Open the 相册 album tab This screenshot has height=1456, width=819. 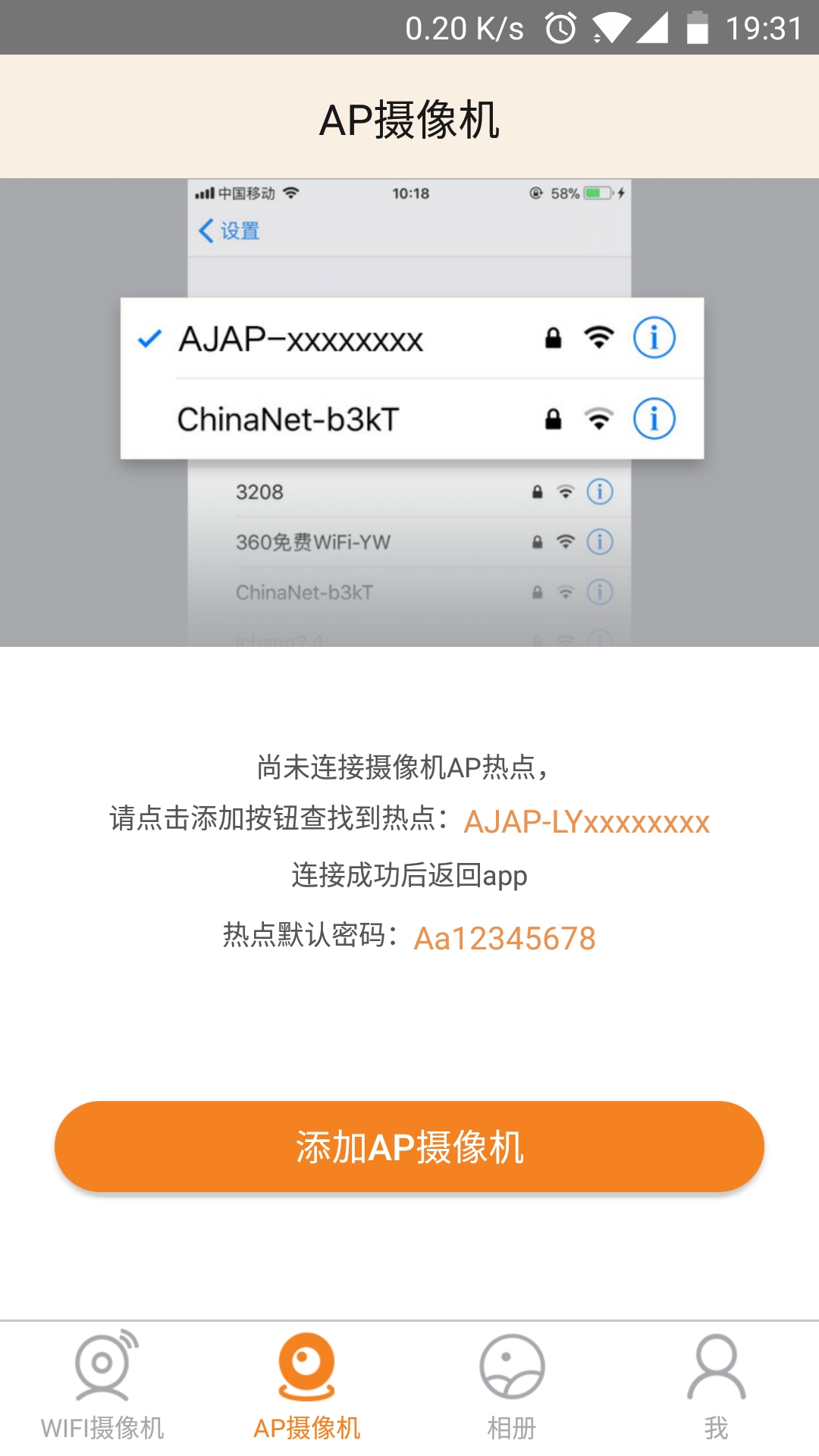512,1385
